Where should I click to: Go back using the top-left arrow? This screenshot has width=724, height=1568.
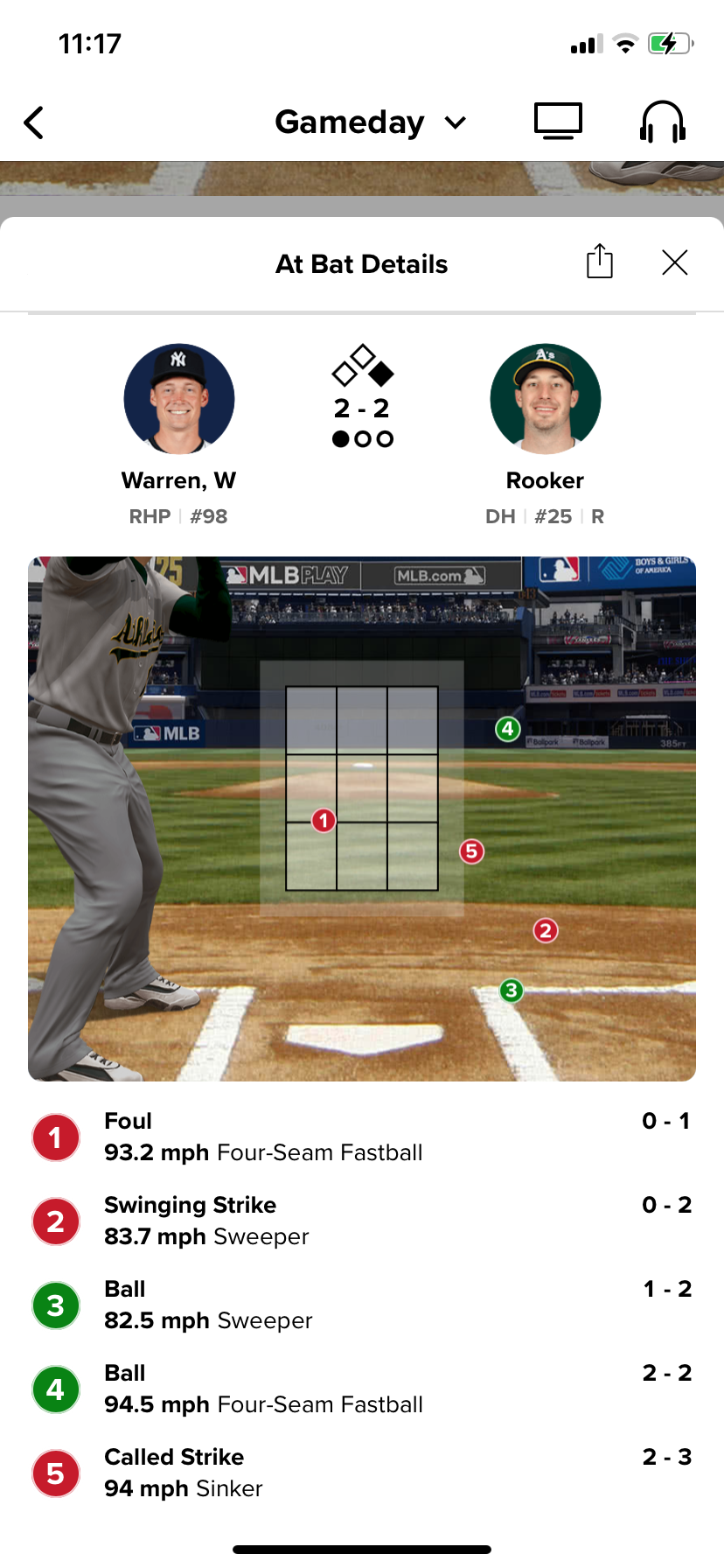click(34, 122)
